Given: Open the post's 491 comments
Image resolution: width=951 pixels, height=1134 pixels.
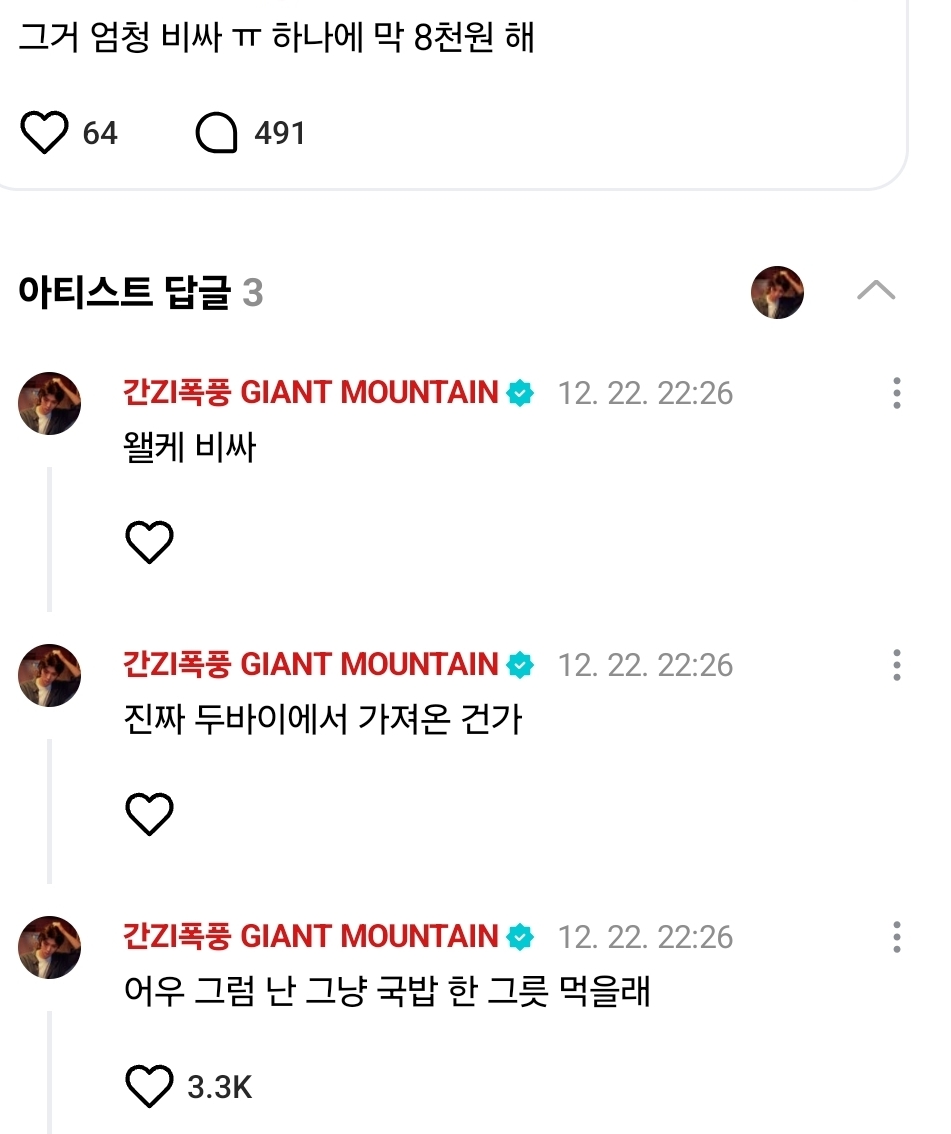Looking at the screenshot, I should click(217, 133).
